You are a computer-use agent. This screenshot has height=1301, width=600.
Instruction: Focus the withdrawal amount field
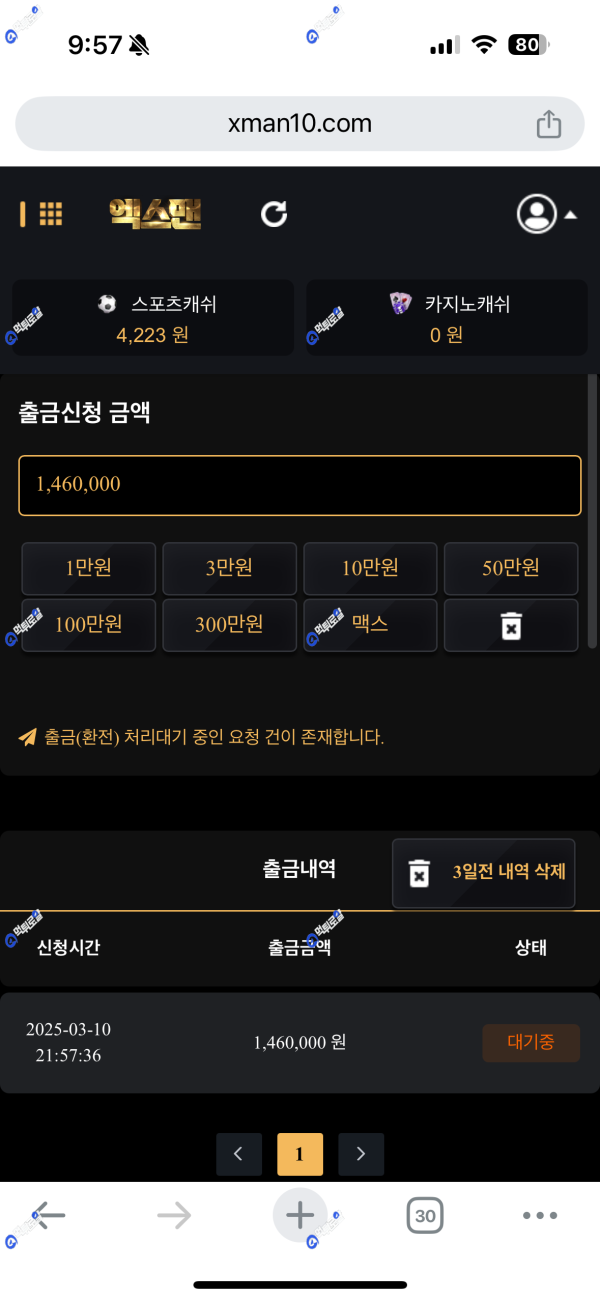[x=300, y=485]
